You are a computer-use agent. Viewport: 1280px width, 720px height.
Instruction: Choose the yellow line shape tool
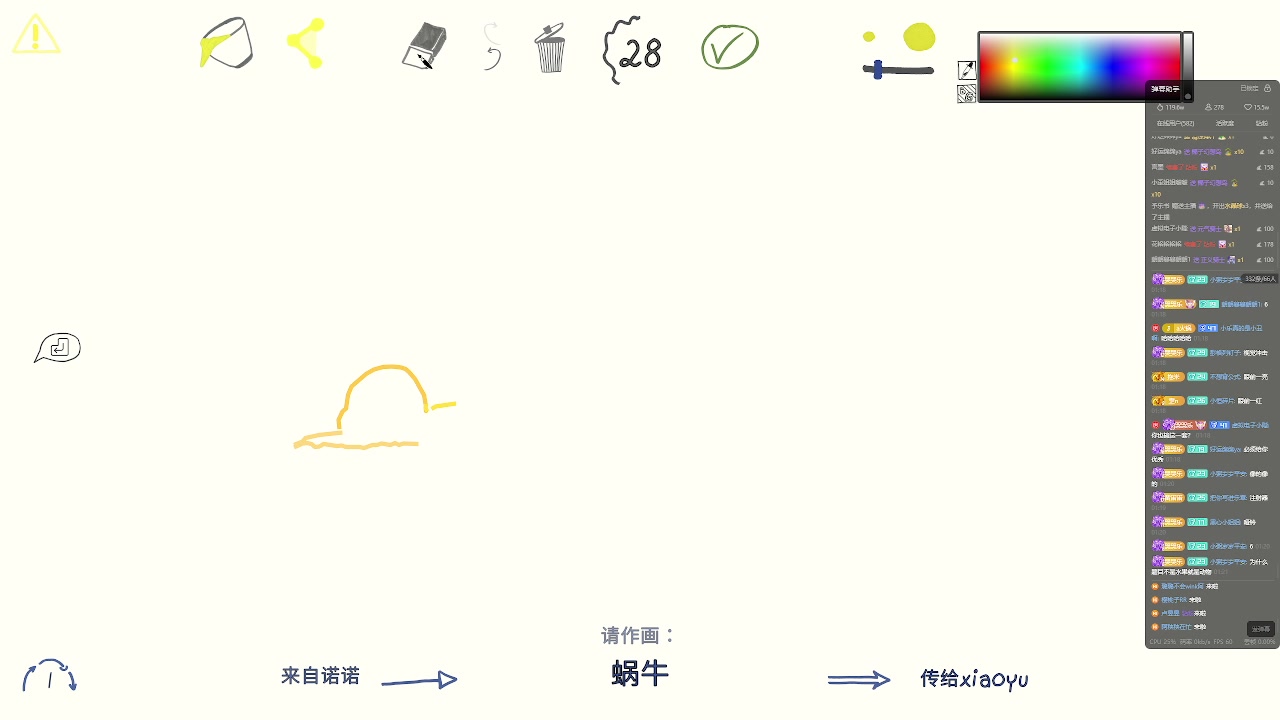(x=307, y=44)
